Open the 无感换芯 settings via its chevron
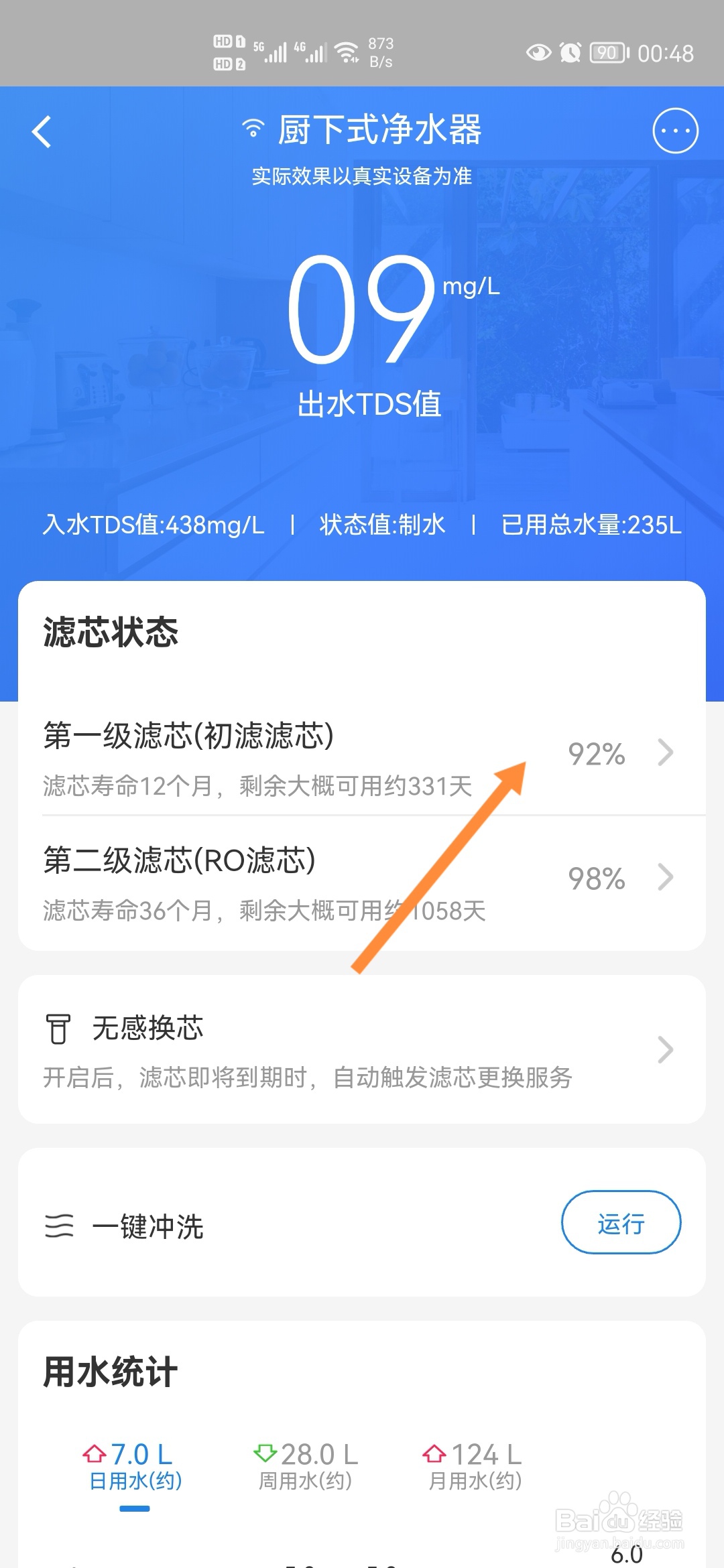 [665, 1049]
